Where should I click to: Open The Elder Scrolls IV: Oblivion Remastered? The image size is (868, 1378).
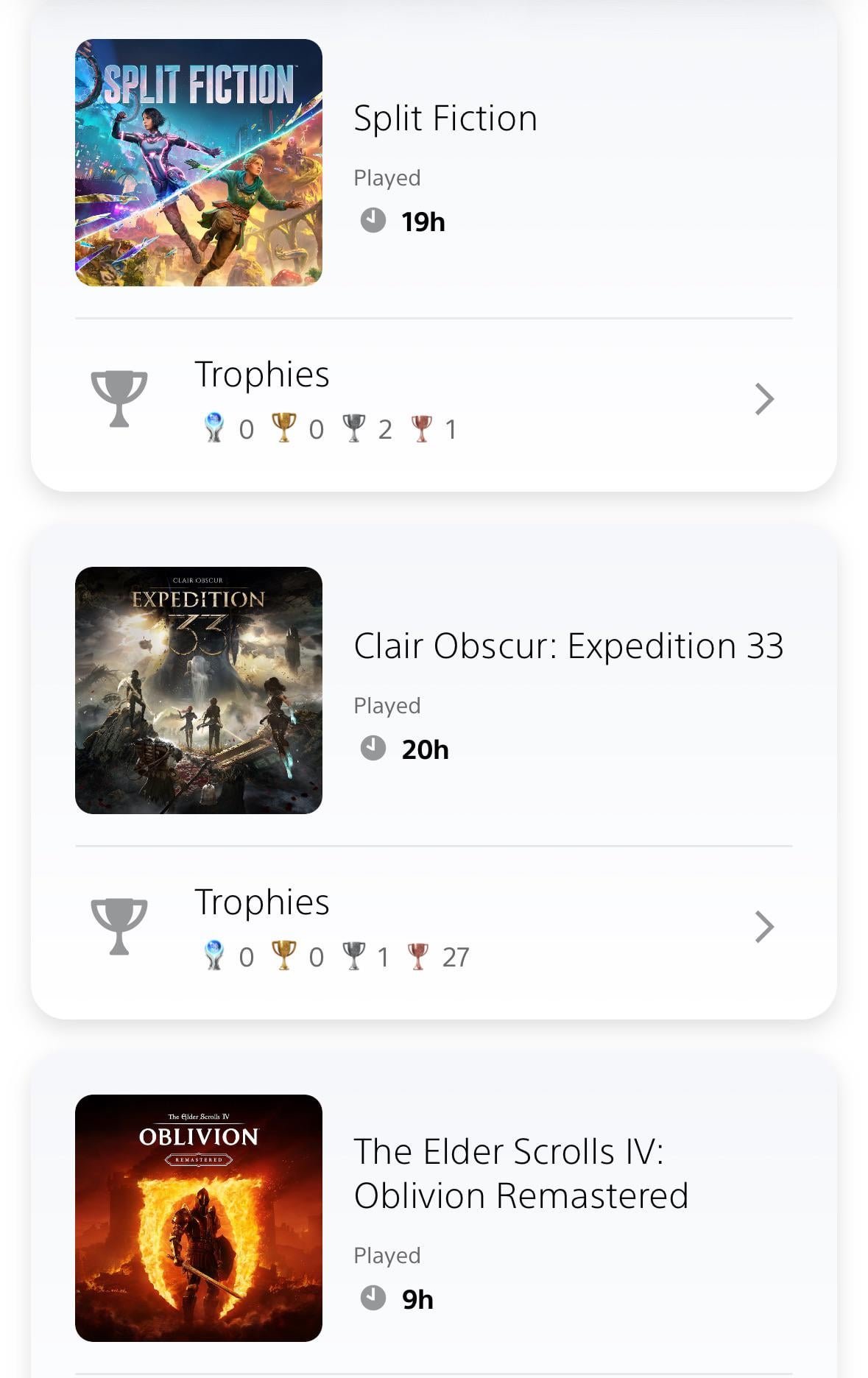coord(434,1218)
